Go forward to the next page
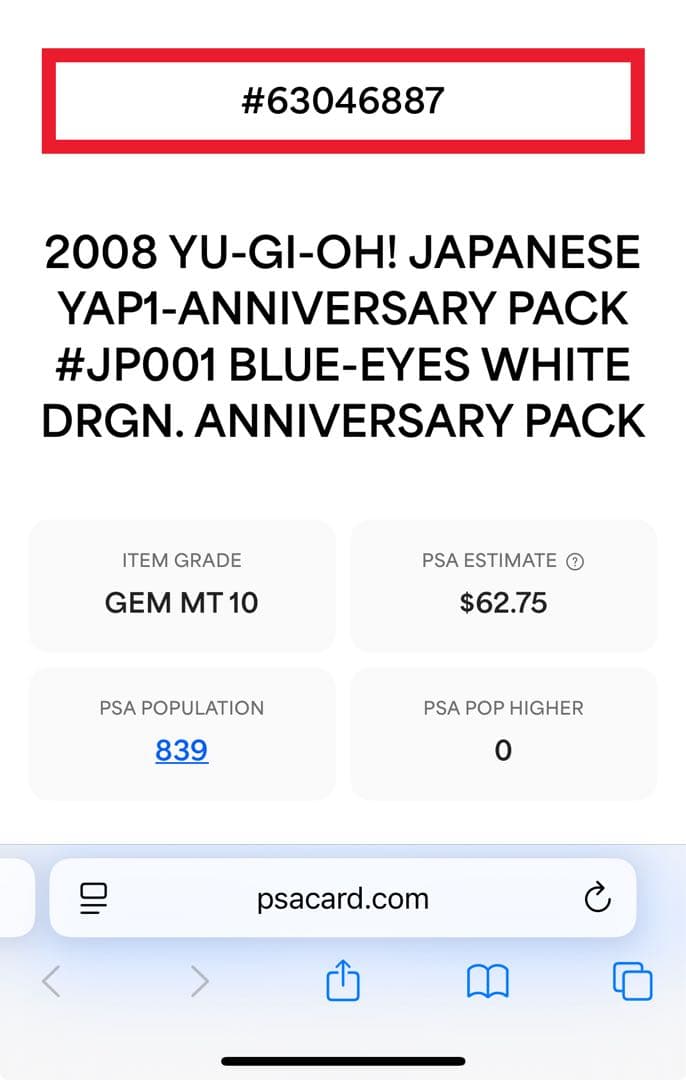Viewport: 686px width, 1080px height. [199, 982]
